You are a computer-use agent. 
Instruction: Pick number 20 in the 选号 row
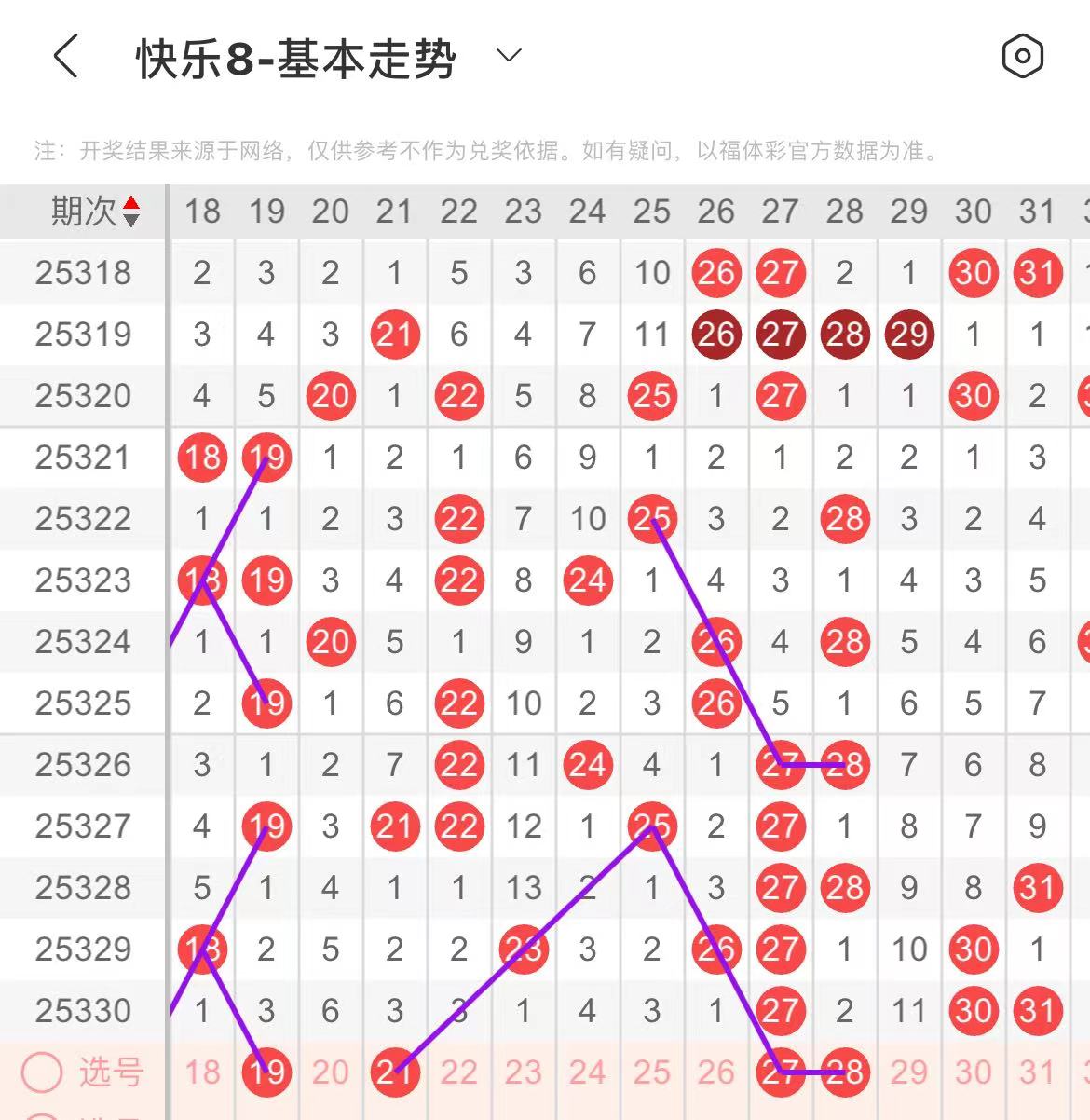pyautogui.click(x=331, y=1072)
